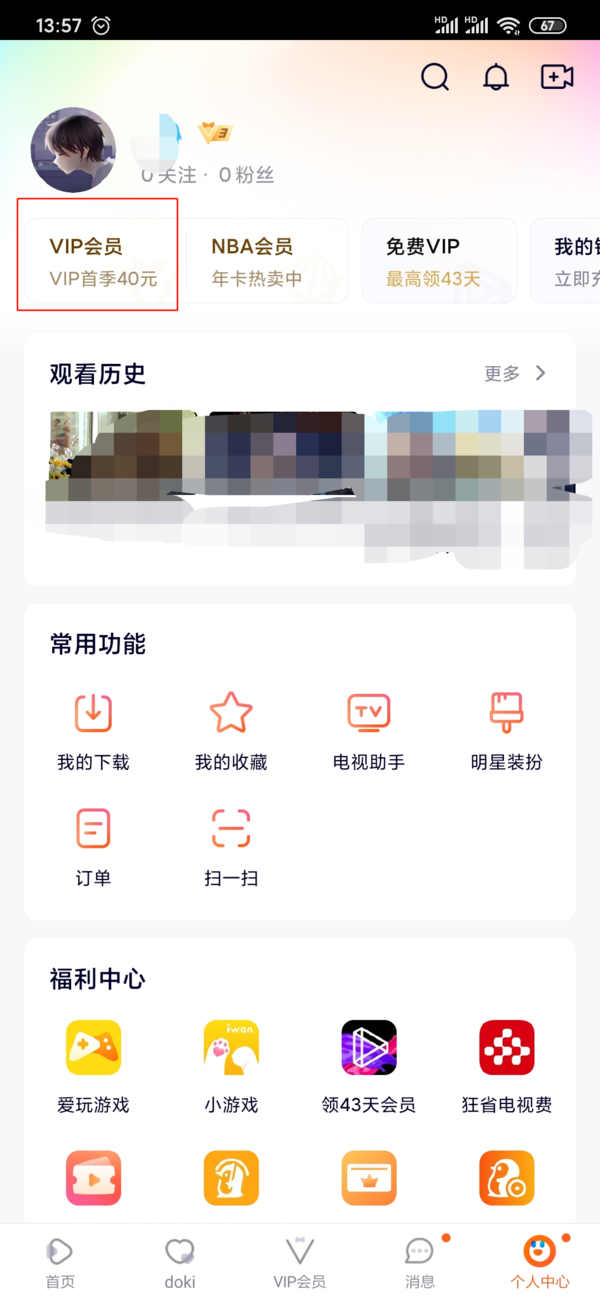
Task: View 更多 watch history
Action: point(515,373)
